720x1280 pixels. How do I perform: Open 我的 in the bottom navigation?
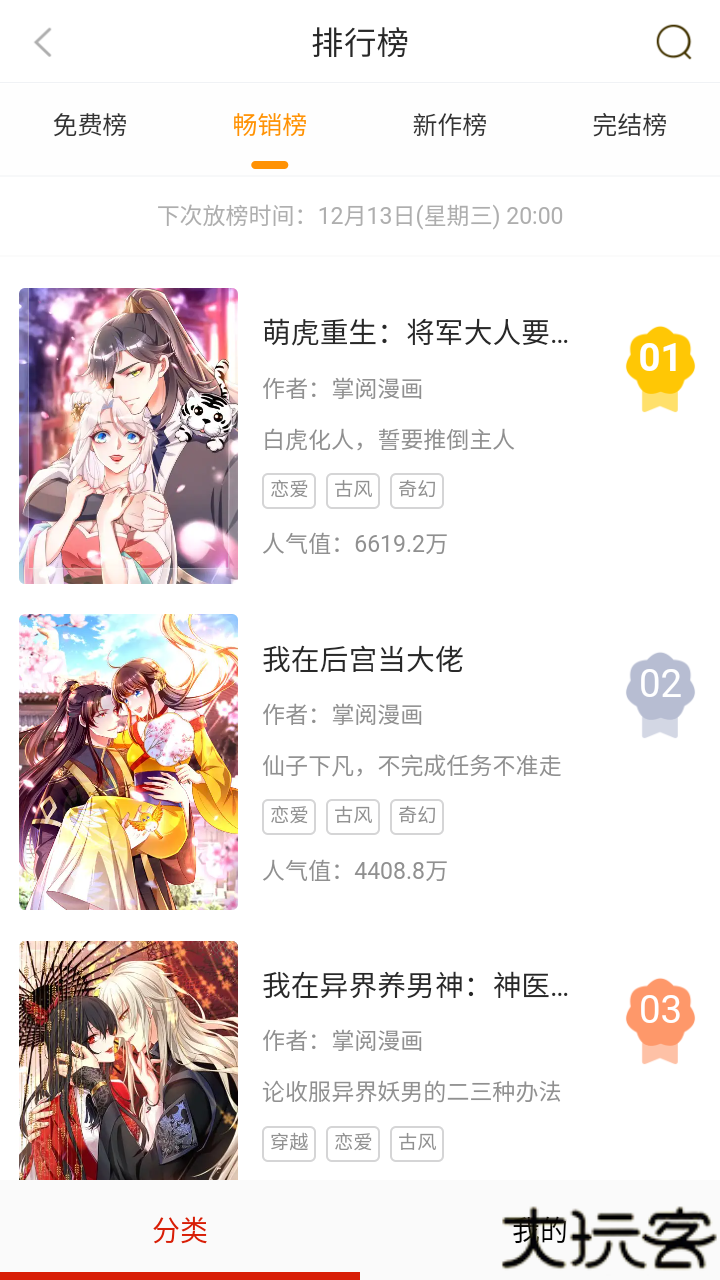tap(541, 1232)
